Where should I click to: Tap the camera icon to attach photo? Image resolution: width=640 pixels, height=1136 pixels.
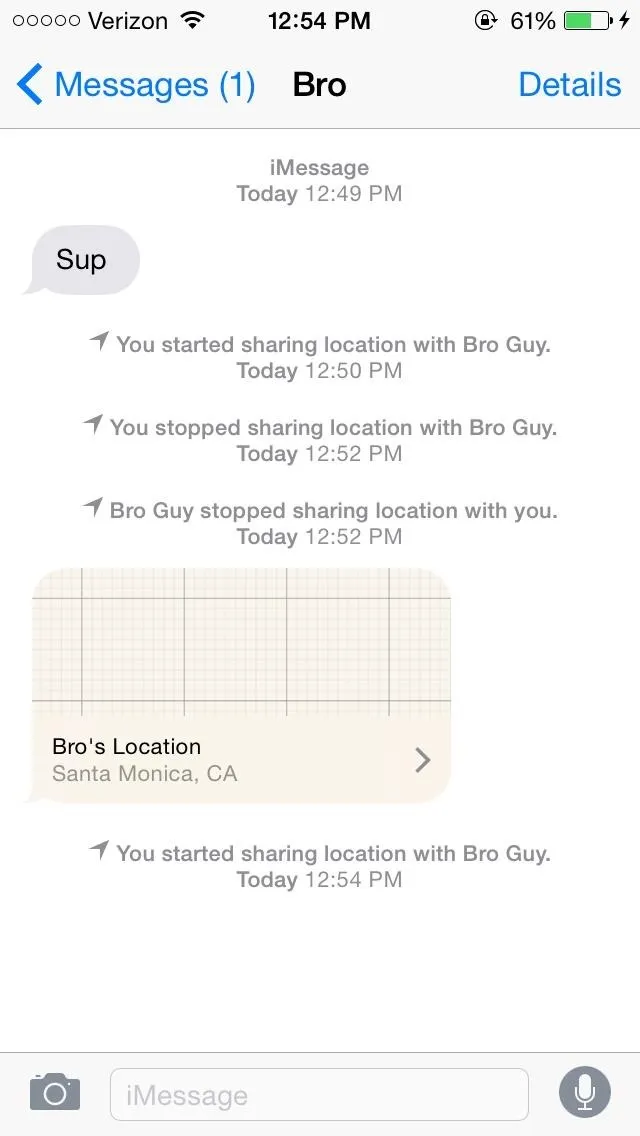[x=54, y=1091]
